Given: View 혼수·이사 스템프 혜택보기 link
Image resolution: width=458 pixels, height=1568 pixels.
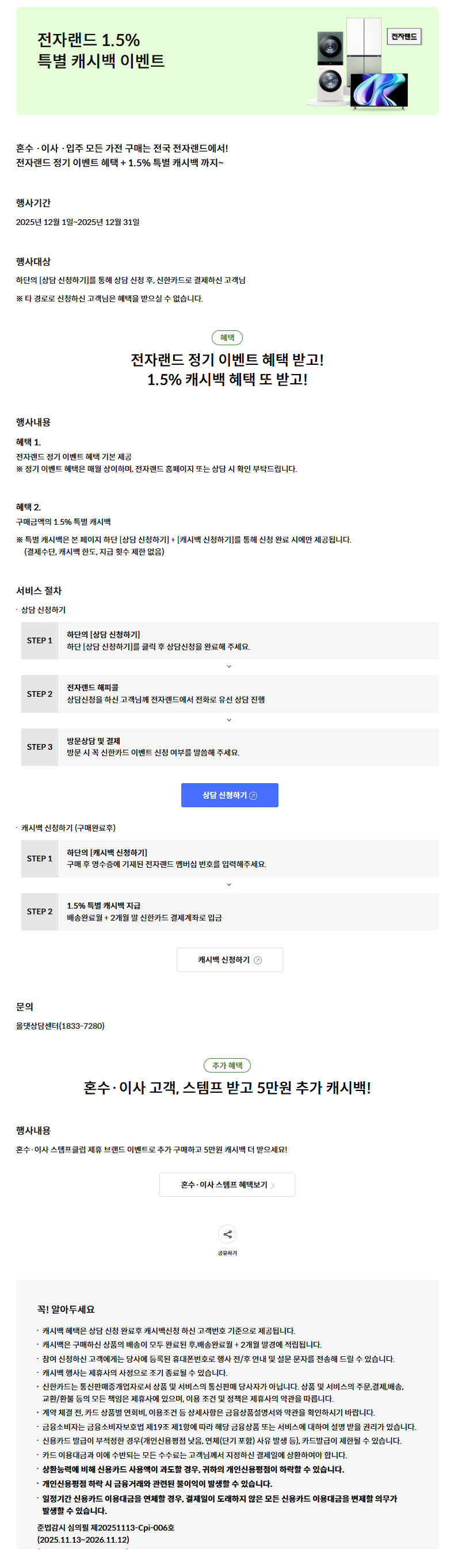Looking at the screenshot, I should pyautogui.click(x=227, y=1185).
